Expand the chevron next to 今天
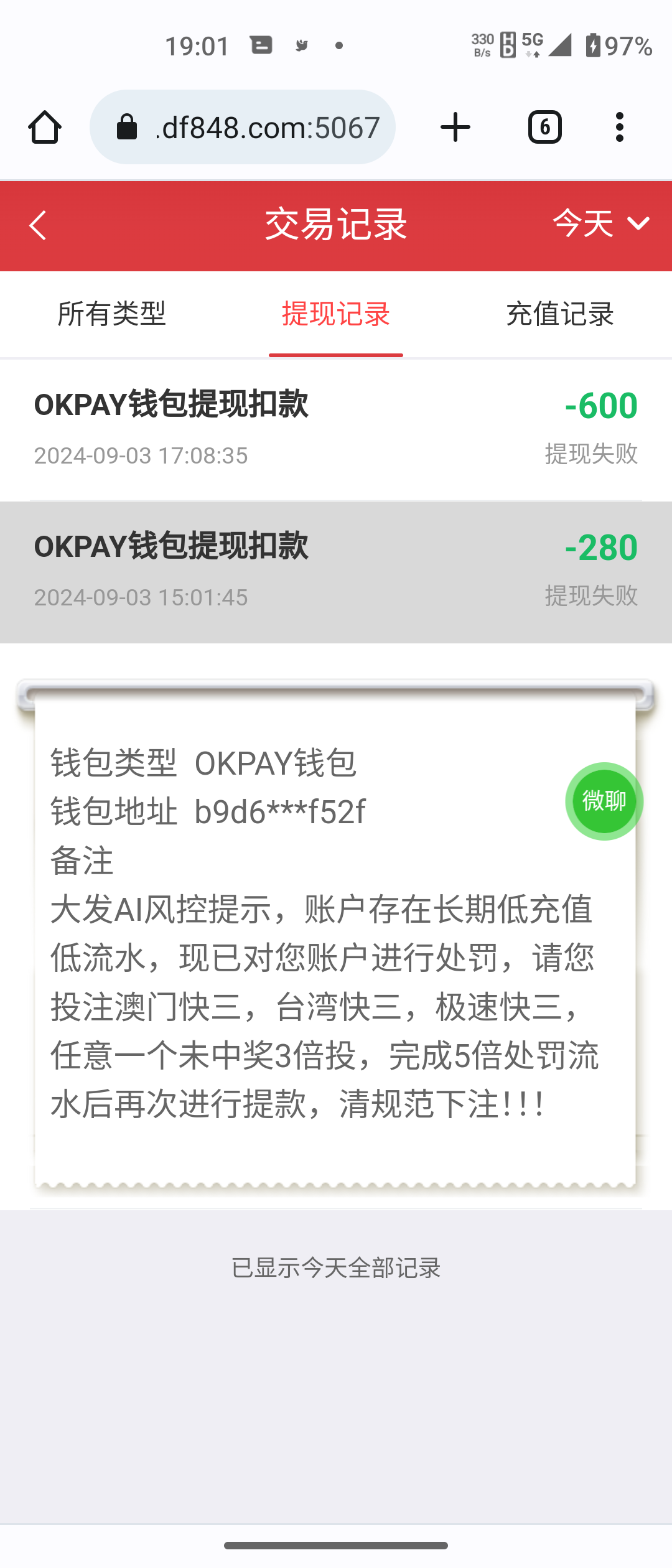Image resolution: width=672 pixels, height=1568 pixels. [637, 226]
